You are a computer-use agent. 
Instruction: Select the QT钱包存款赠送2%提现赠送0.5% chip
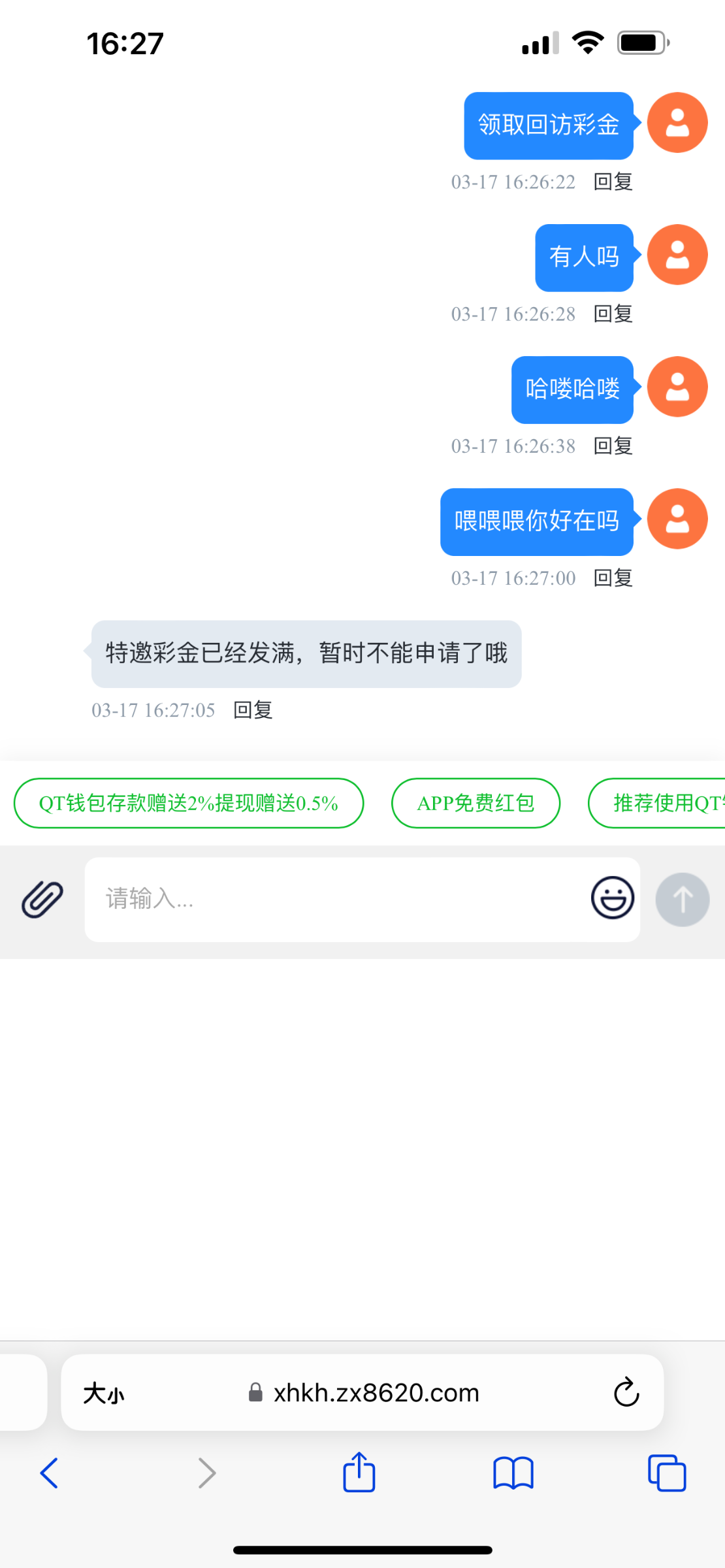pyautogui.click(x=189, y=803)
